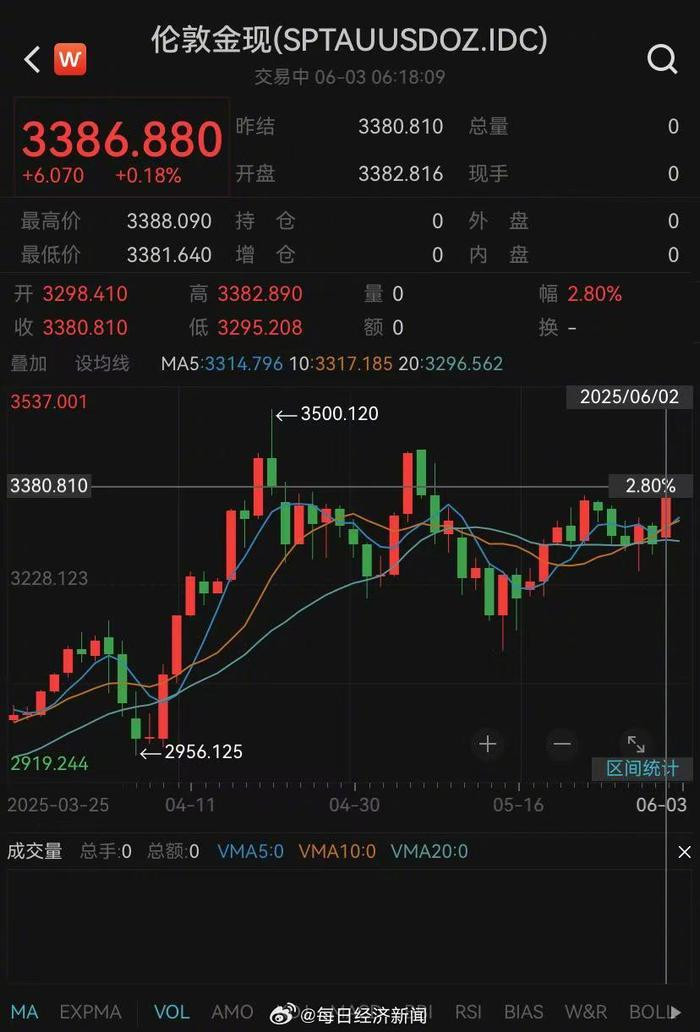Expand the chart to full screen
Viewport: 700px width, 1032px height.
(x=636, y=743)
